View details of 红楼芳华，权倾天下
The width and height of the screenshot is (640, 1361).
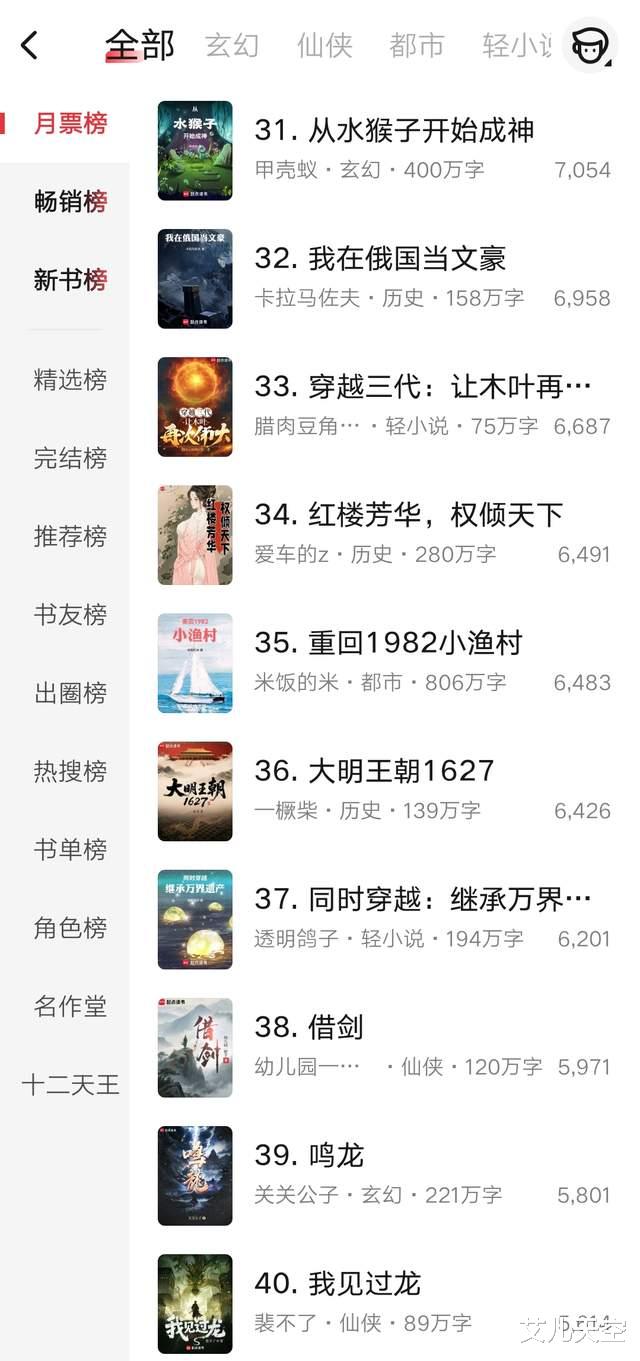[x=408, y=515]
